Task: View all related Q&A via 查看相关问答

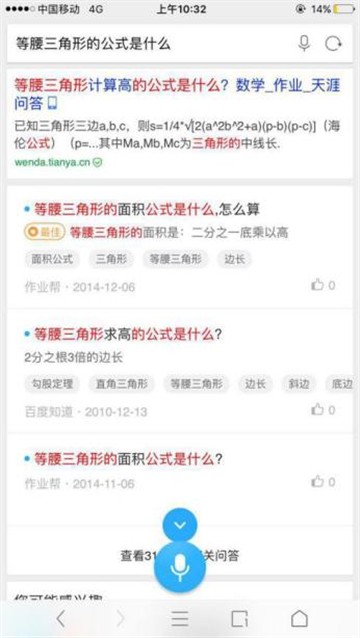Action: (x=180, y=556)
